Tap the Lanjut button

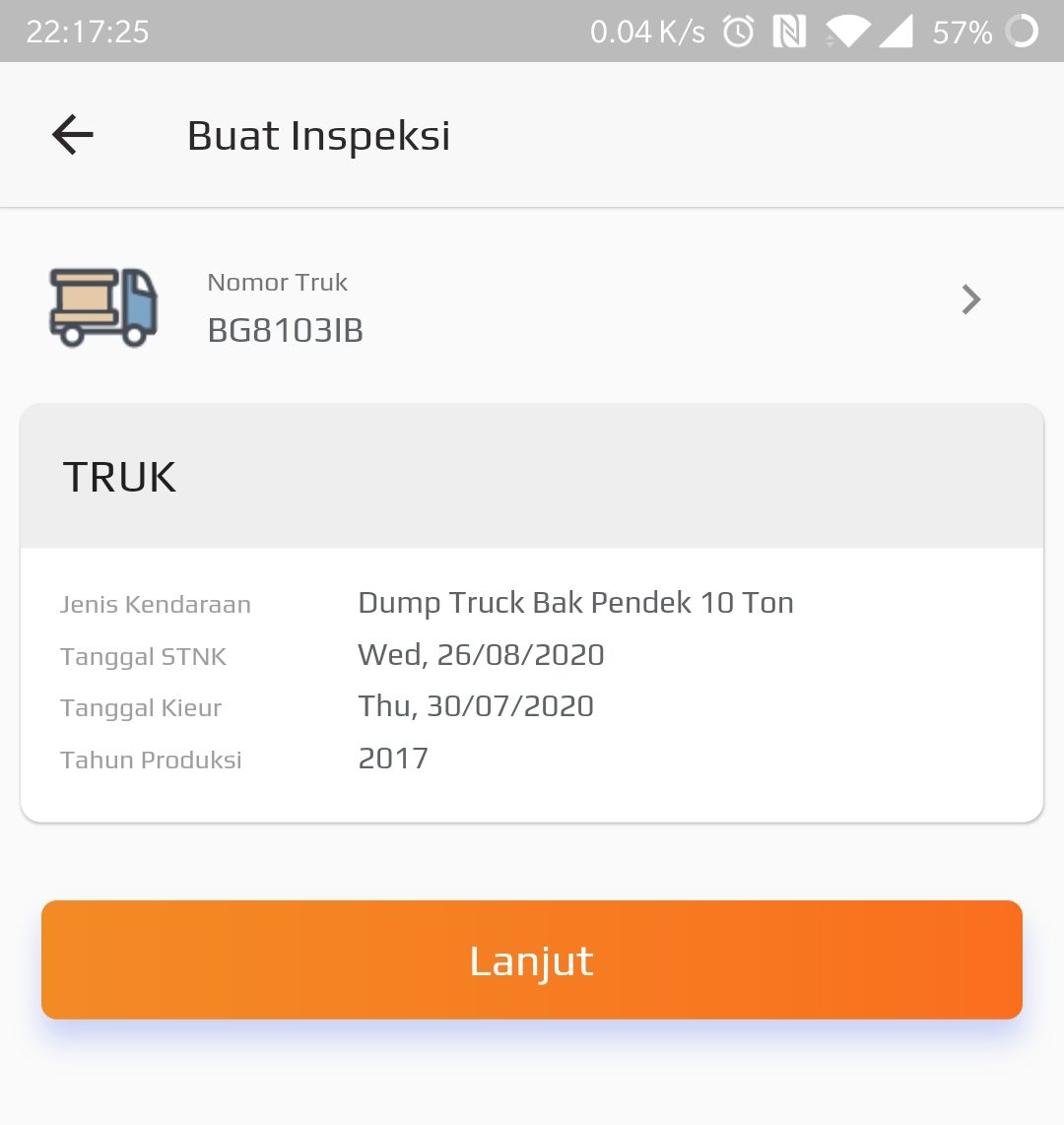[x=532, y=960]
